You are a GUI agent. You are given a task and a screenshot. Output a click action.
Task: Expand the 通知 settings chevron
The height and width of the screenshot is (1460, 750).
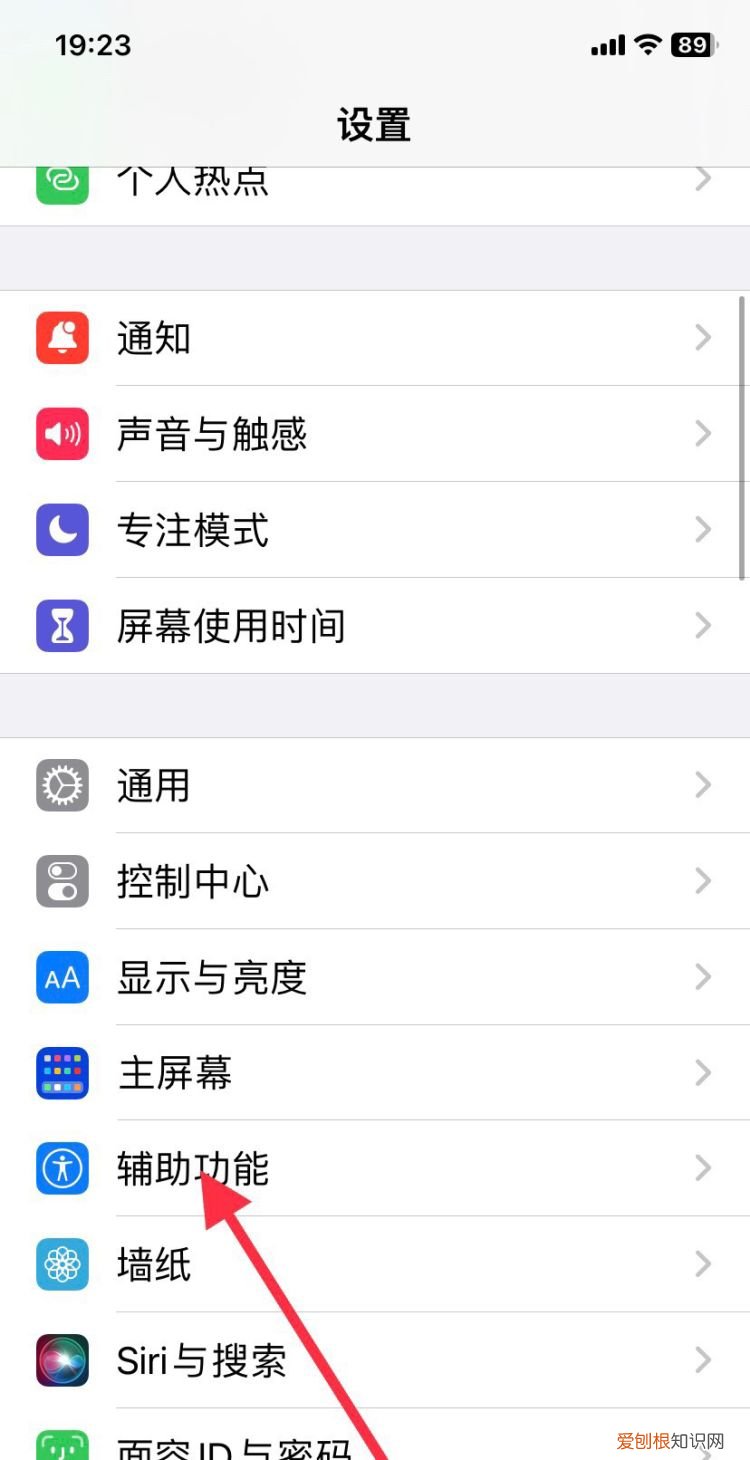(701, 338)
